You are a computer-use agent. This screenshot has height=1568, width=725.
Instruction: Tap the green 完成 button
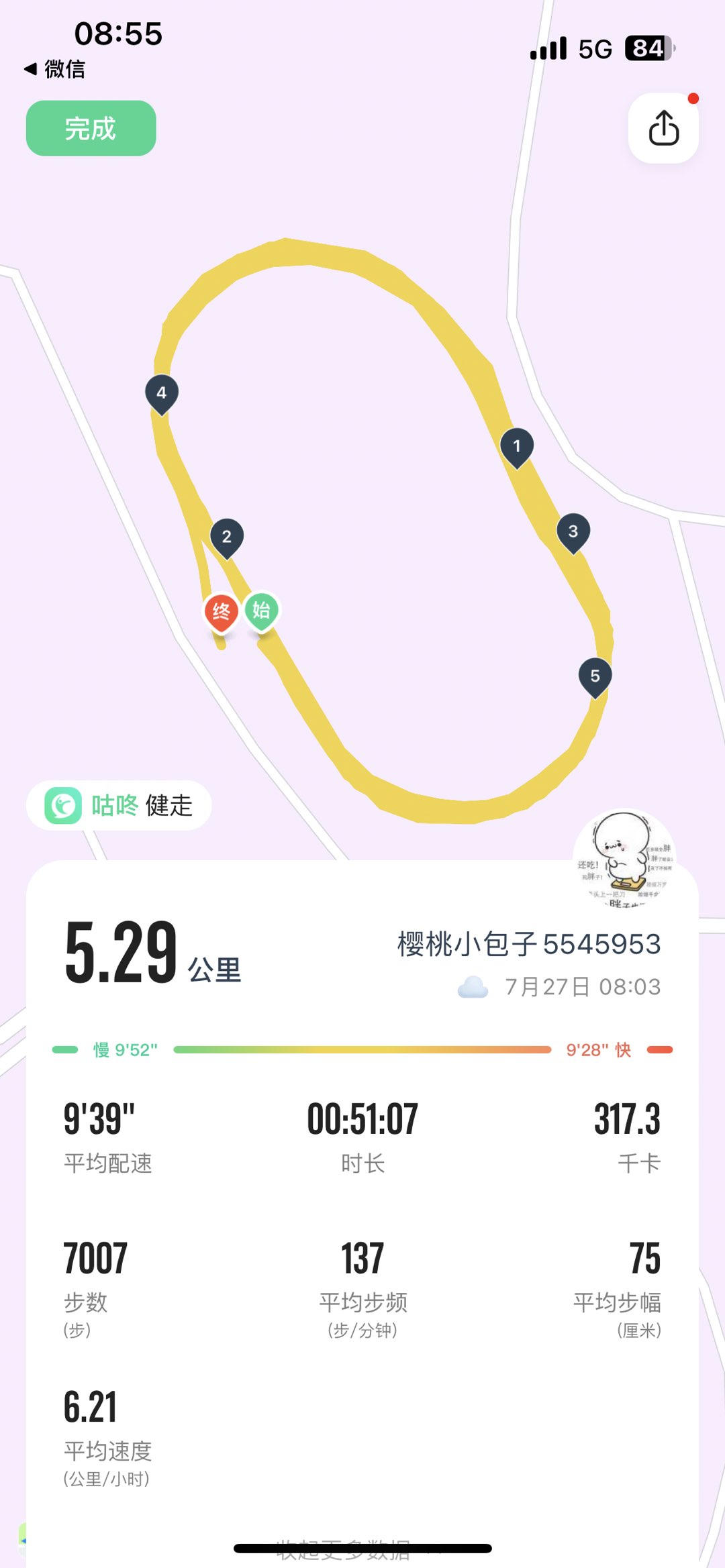click(91, 128)
